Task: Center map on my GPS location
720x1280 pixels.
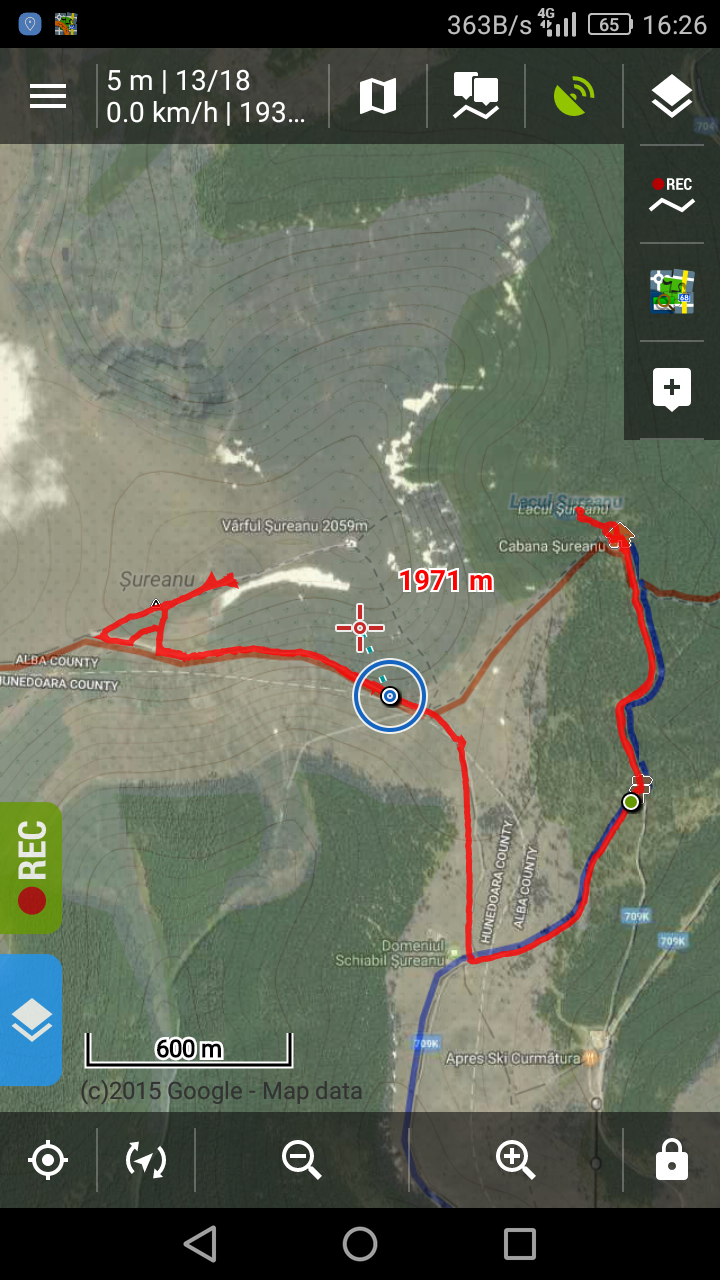Action: 48,1160
